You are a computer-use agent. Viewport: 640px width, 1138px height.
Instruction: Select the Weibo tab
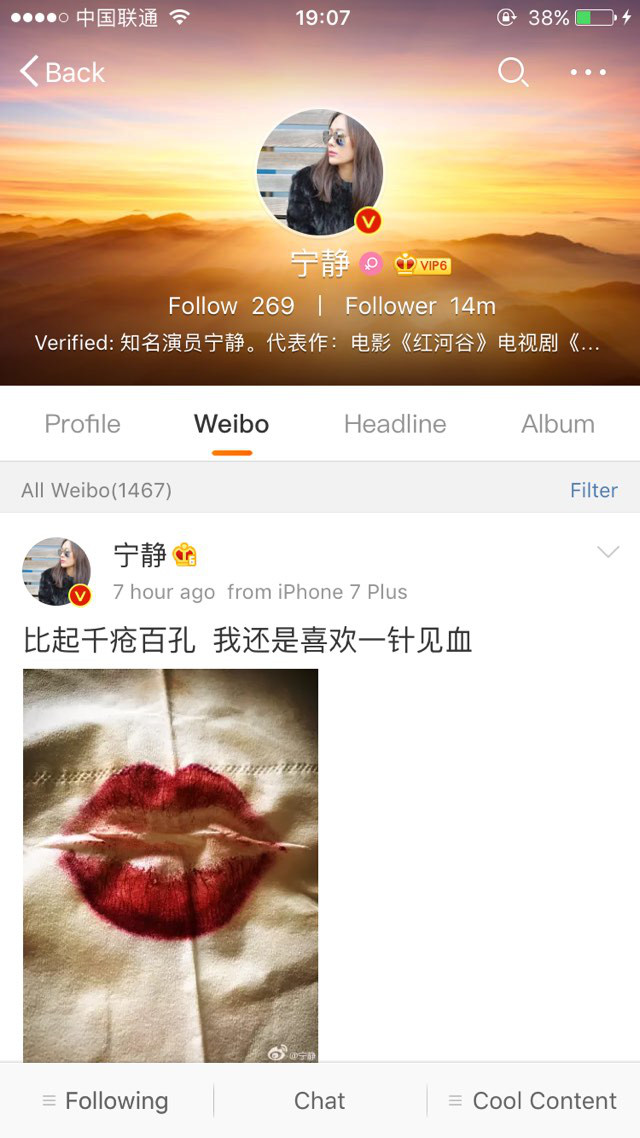[x=231, y=424]
